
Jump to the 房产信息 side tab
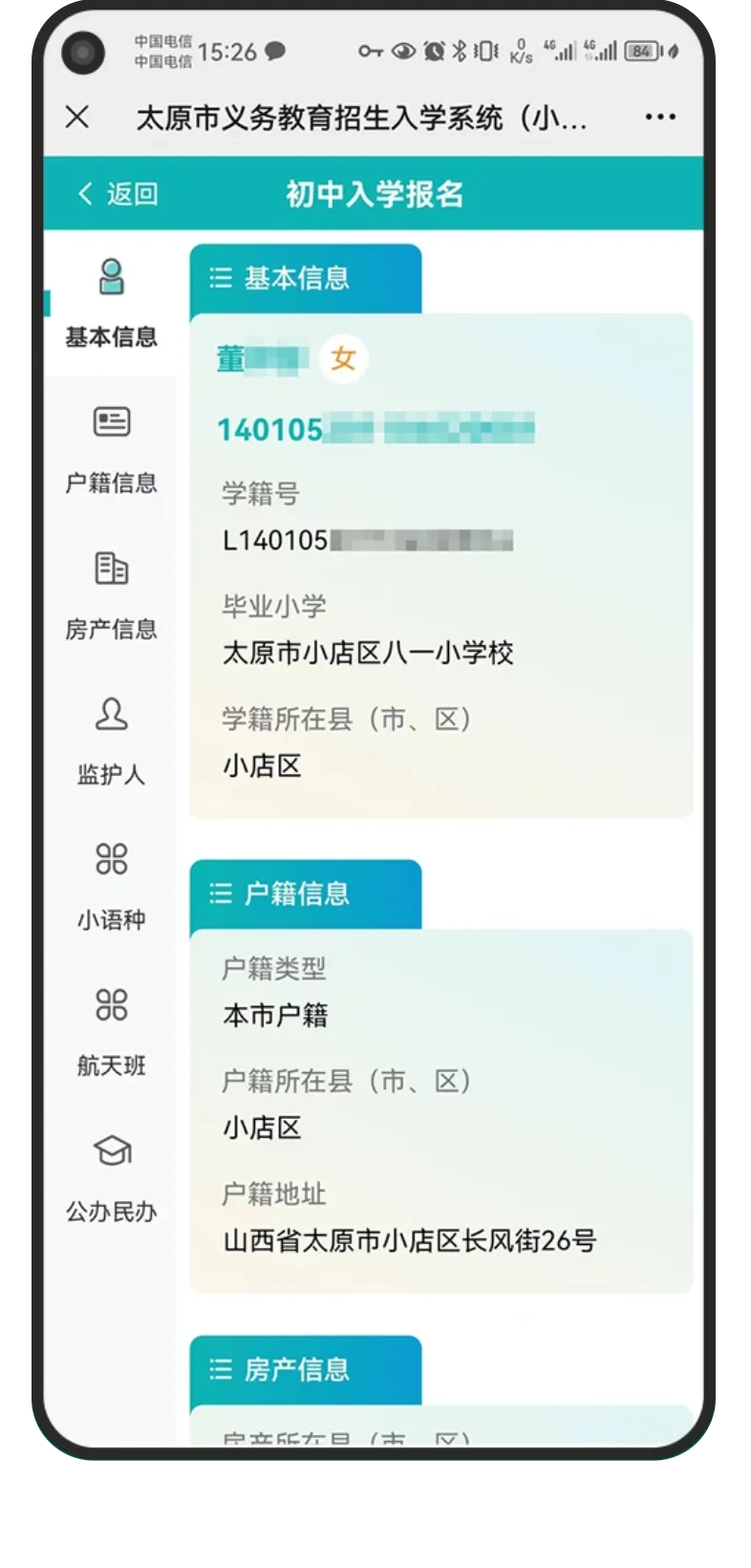(x=111, y=595)
